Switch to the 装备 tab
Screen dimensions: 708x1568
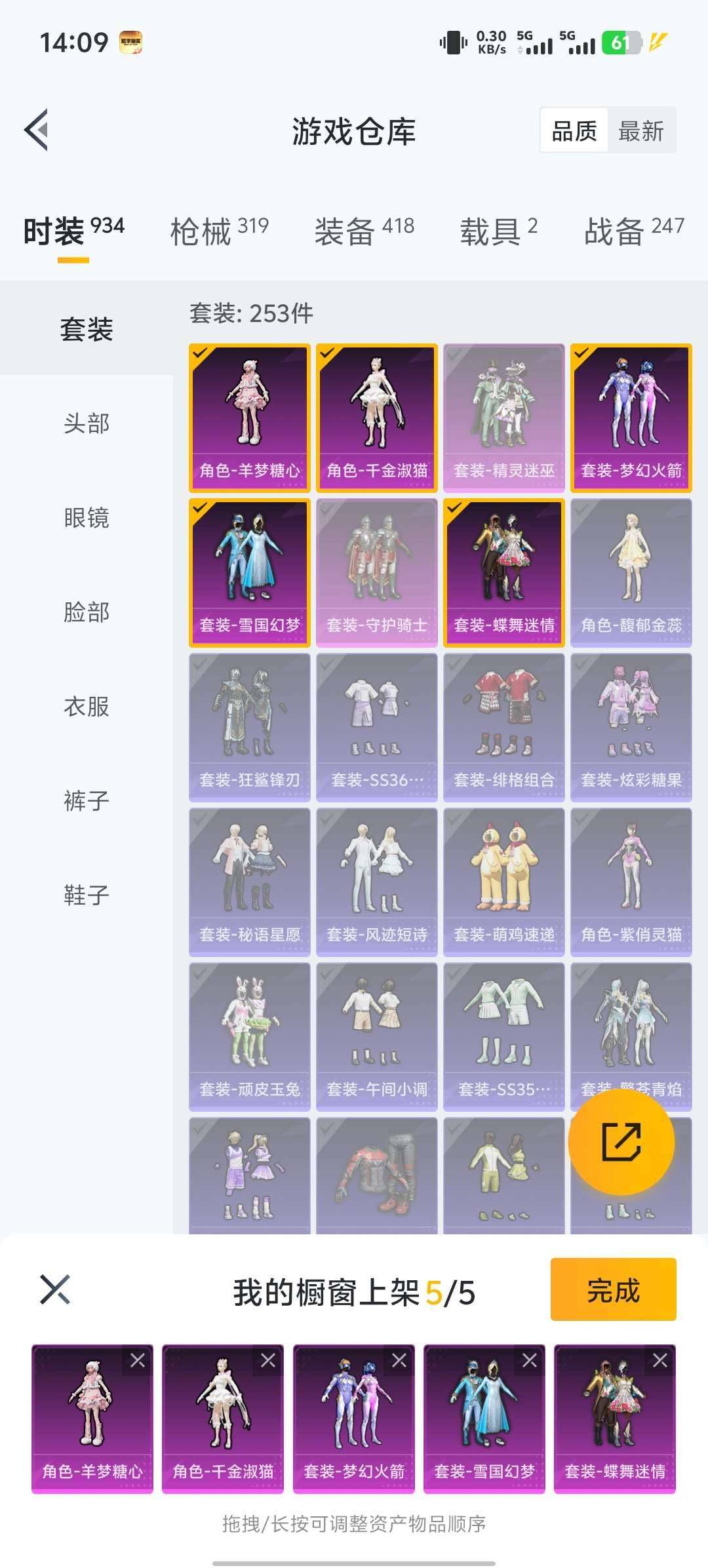pos(364,231)
